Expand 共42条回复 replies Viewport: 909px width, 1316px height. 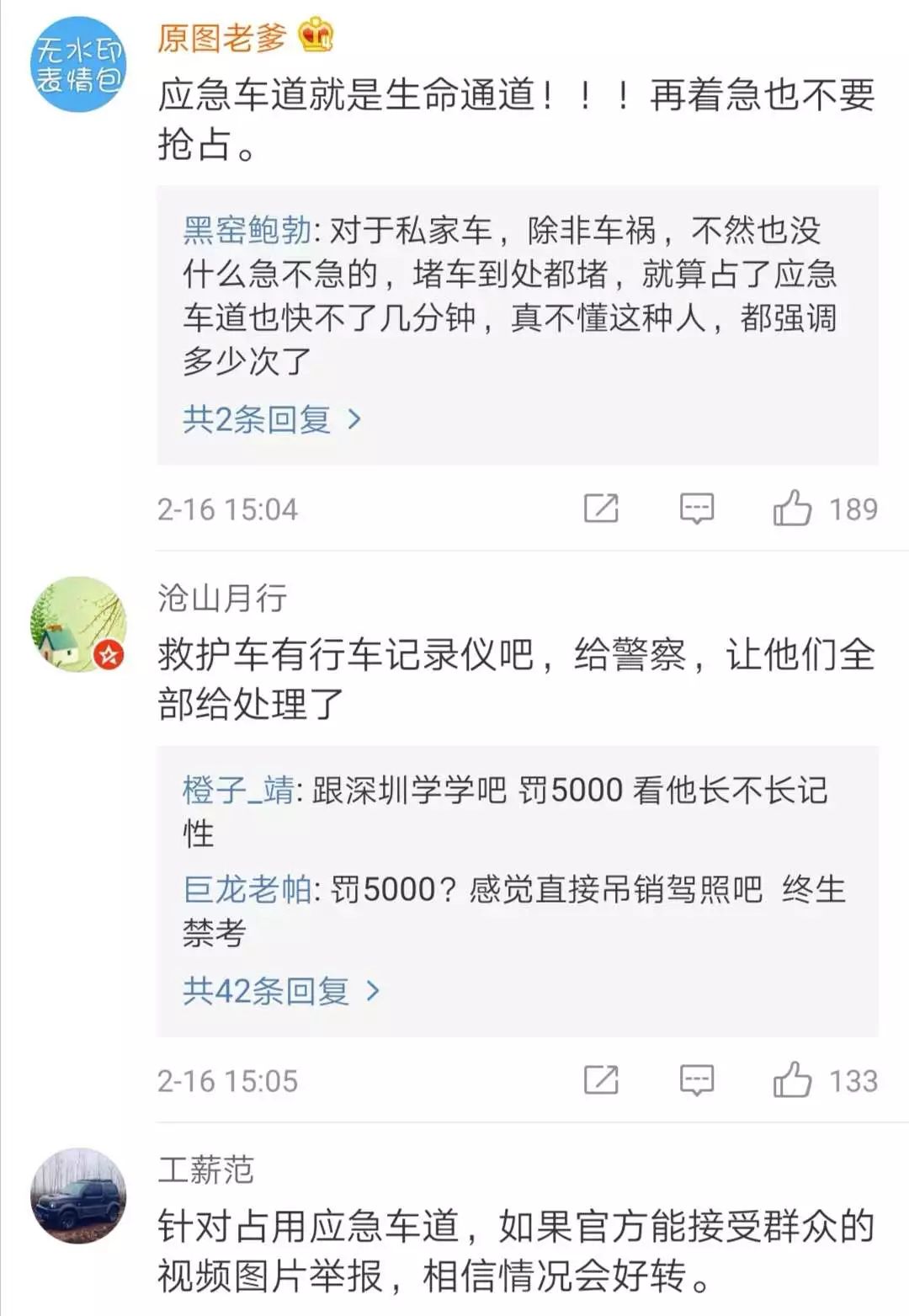[281, 991]
